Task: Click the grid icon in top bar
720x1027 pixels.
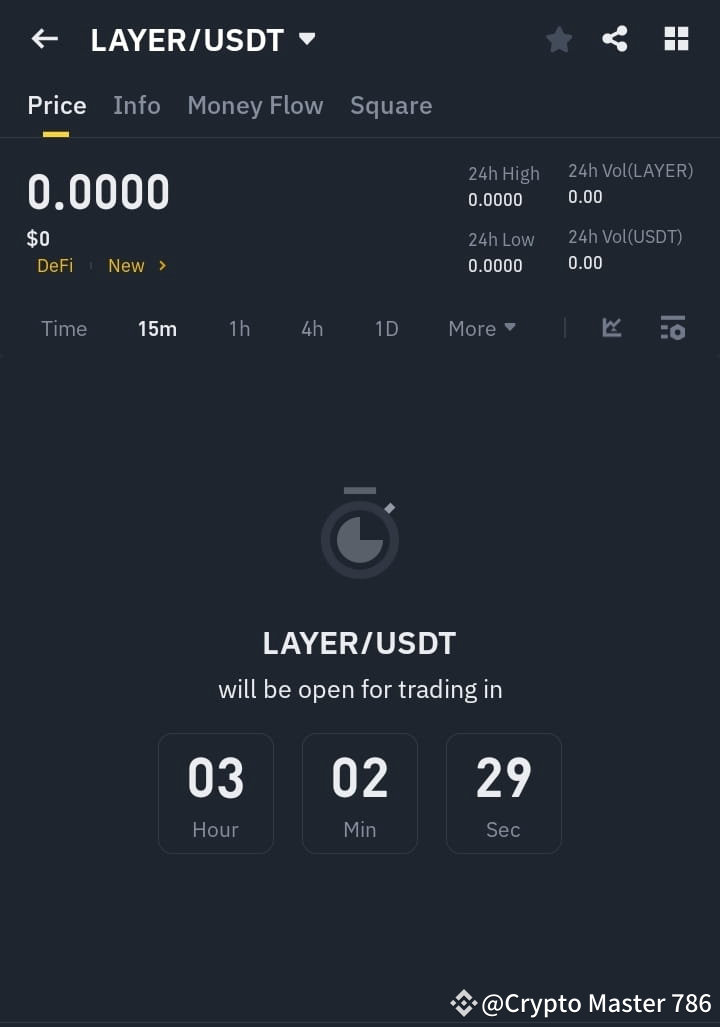Action: [676, 39]
